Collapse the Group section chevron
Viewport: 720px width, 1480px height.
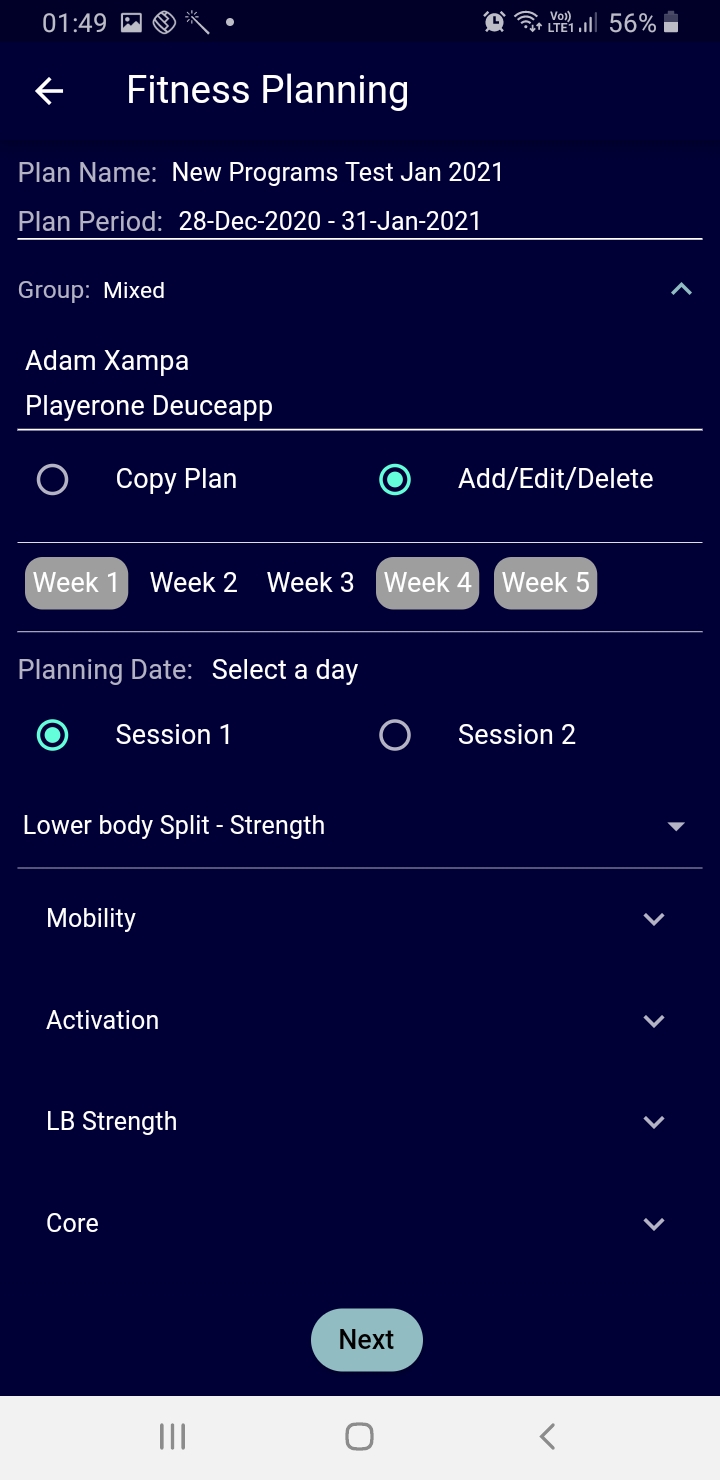coord(681,290)
